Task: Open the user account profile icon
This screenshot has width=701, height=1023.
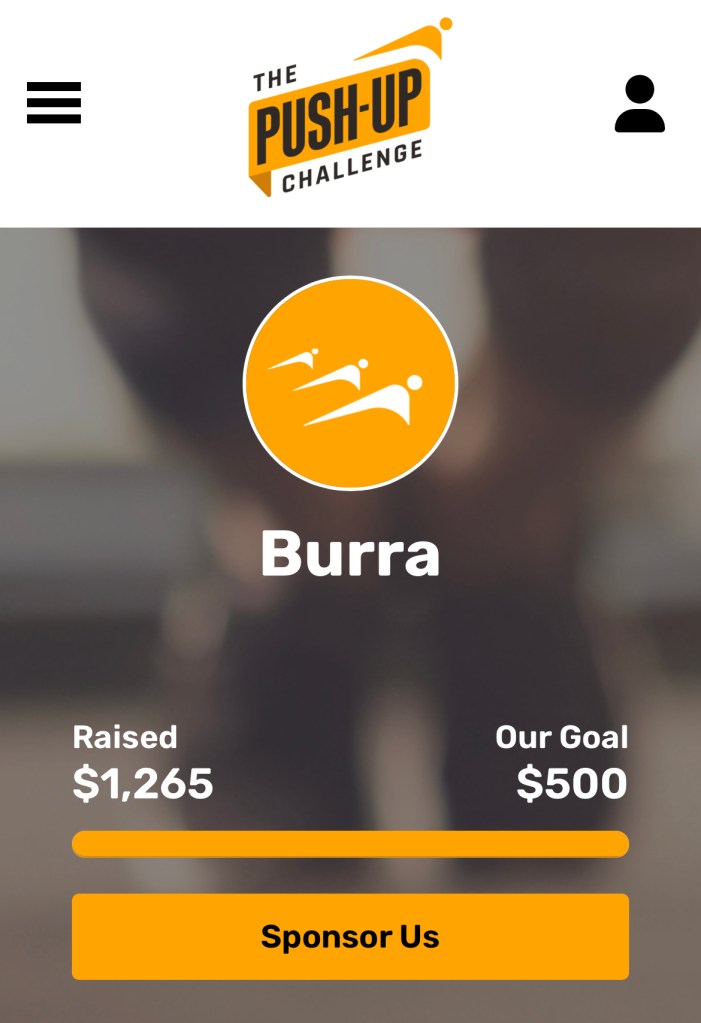Action: point(639,104)
